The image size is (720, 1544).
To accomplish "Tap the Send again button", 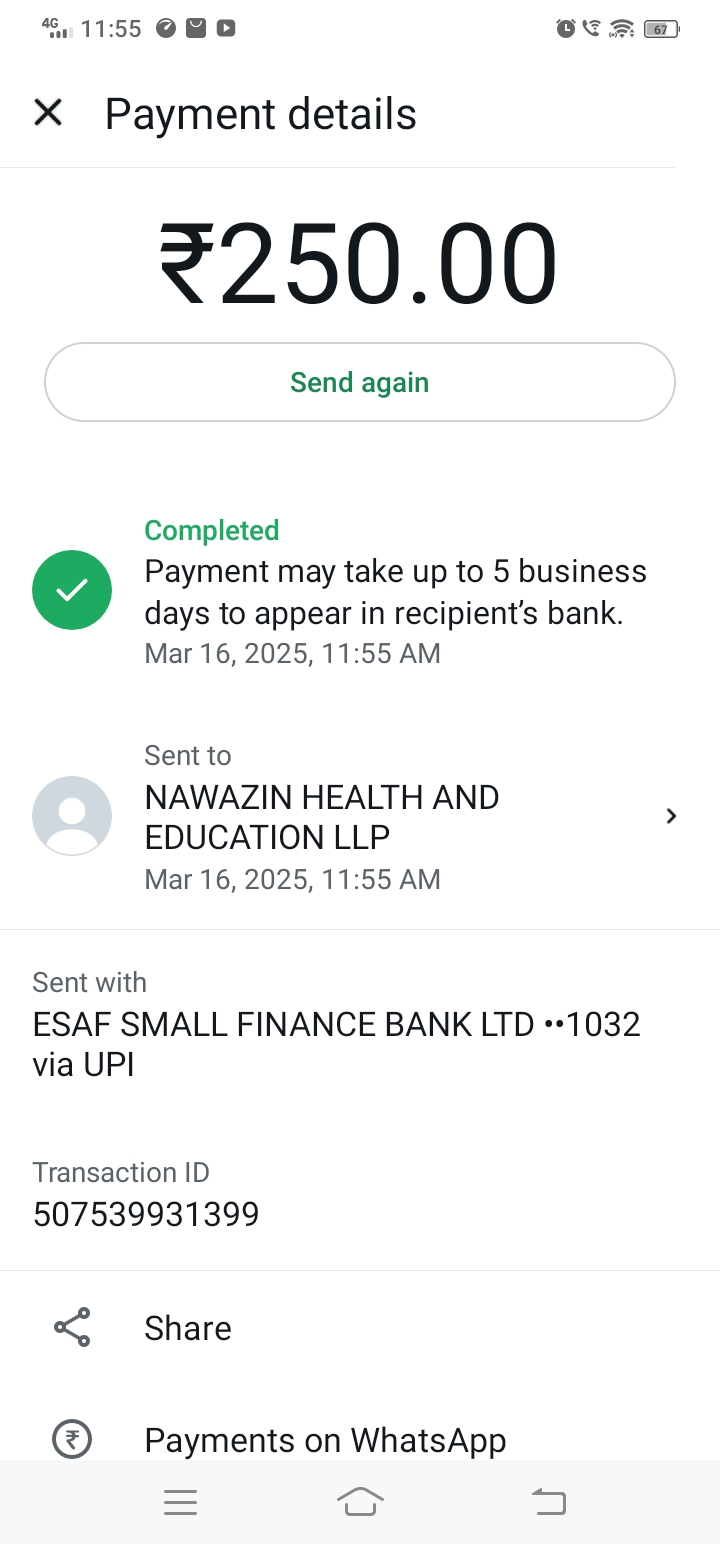I will tap(360, 383).
